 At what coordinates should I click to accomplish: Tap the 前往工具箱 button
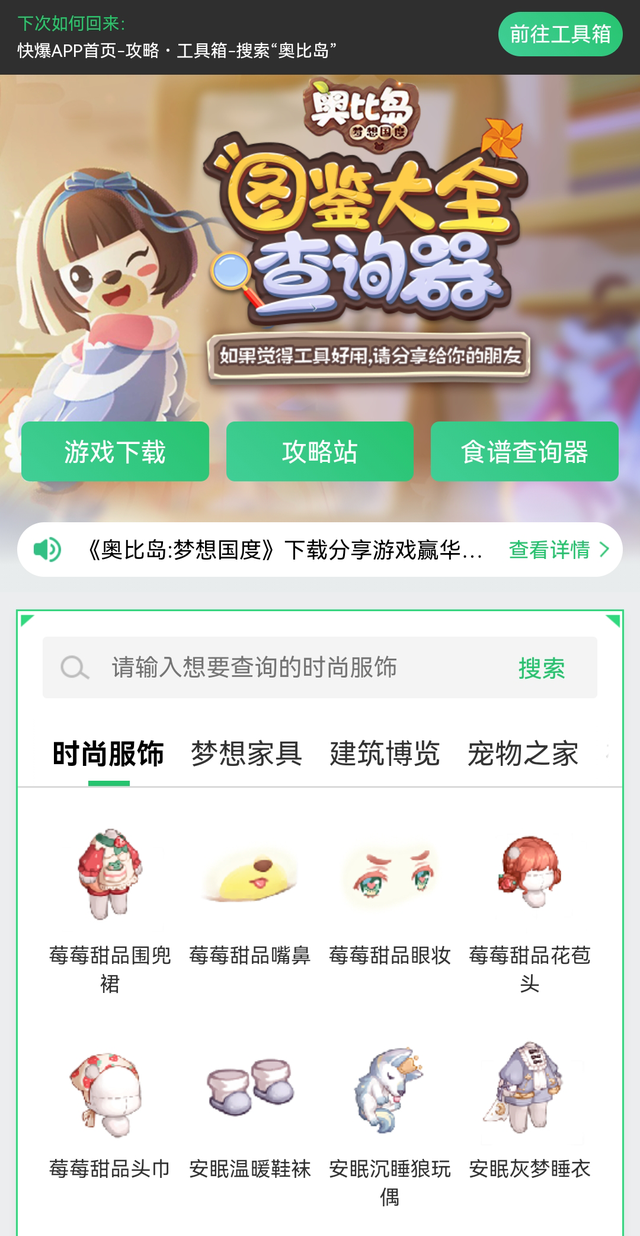(x=560, y=34)
